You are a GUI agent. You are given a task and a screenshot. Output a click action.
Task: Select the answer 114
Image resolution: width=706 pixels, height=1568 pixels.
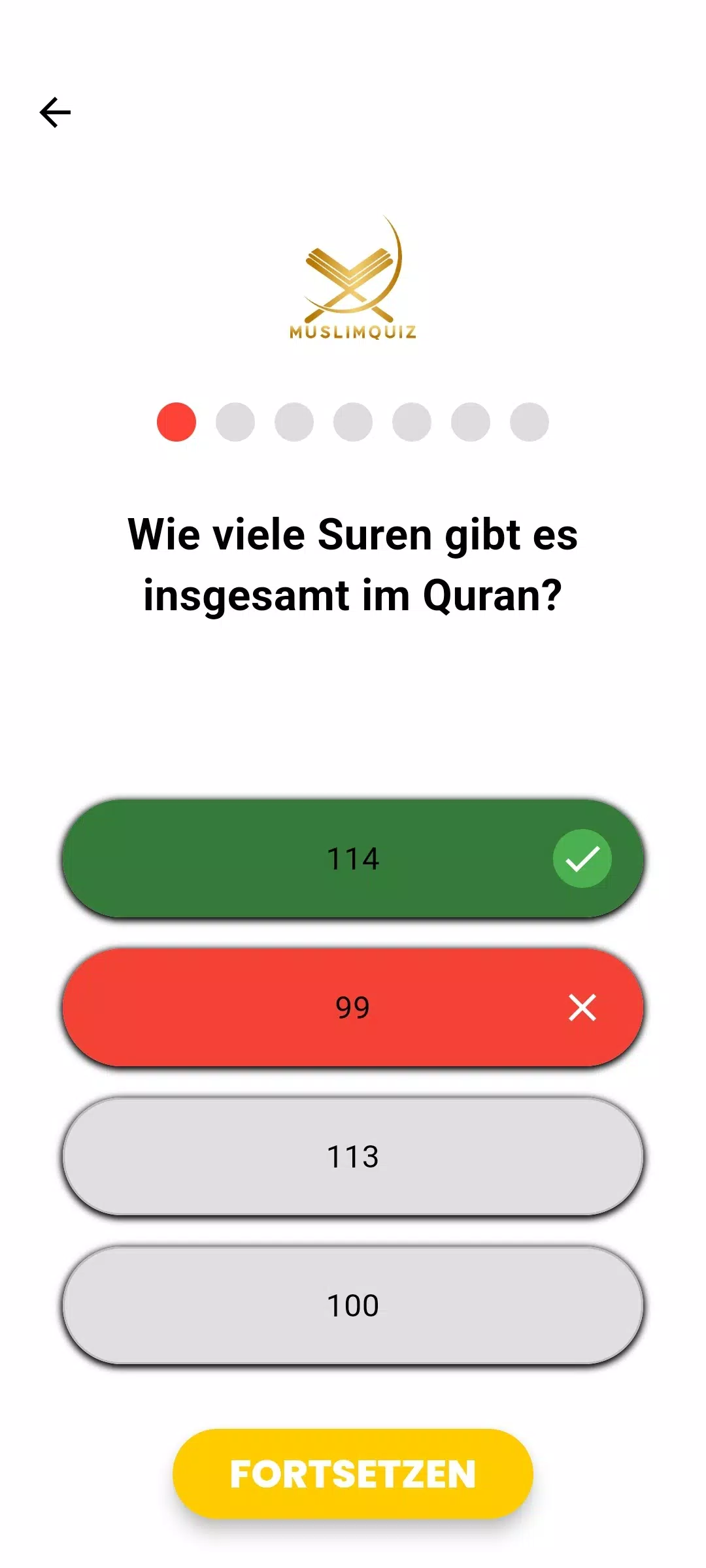pyautogui.click(x=353, y=858)
